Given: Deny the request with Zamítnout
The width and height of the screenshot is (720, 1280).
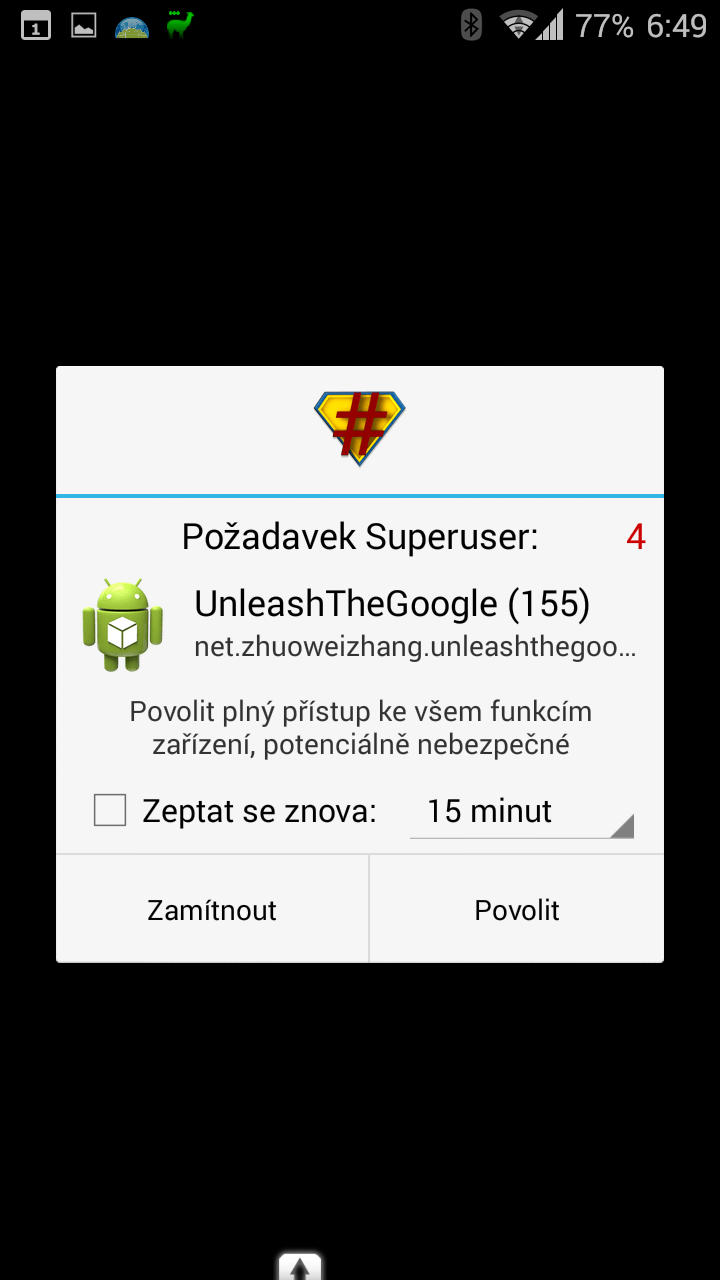Looking at the screenshot, I should point(212,909).
